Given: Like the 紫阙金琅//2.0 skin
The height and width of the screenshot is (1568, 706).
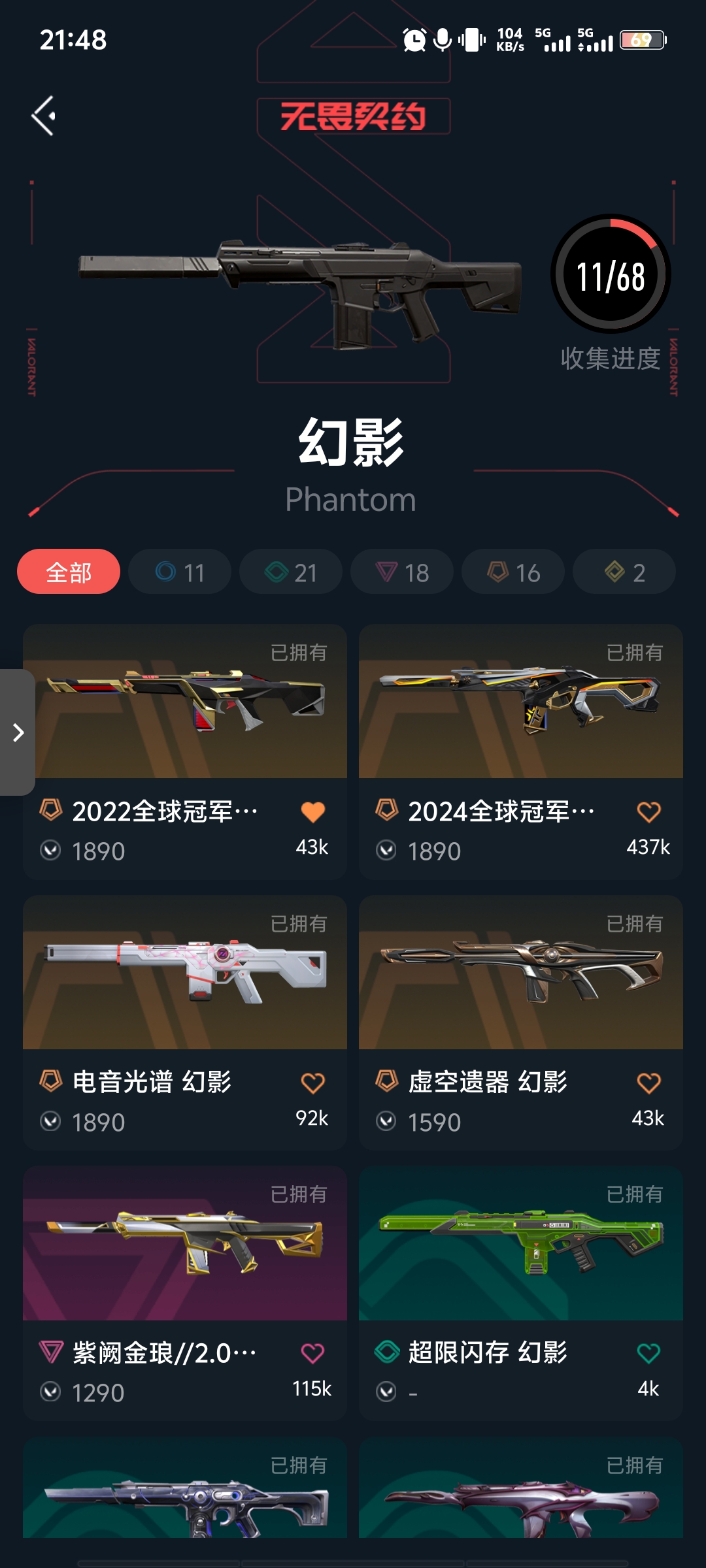Looking at the screenshot, I should point(312,1353).
